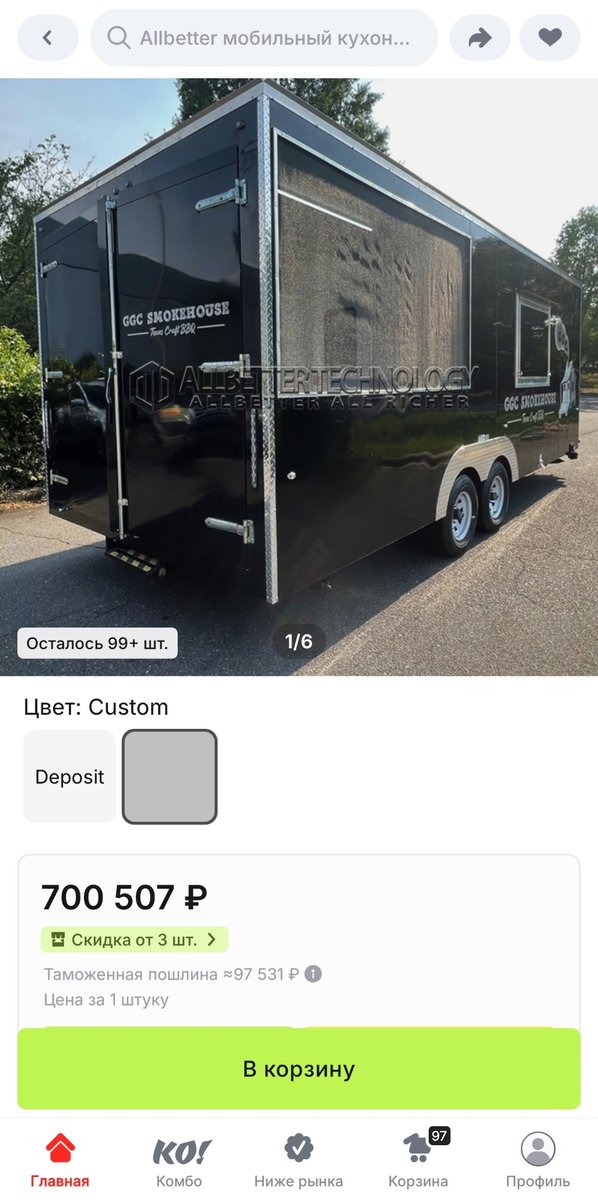The width and height of the screenshot is (598, 1200).
Task: Choose the gray Custom color swatch
Action: (x=170, y=777)
